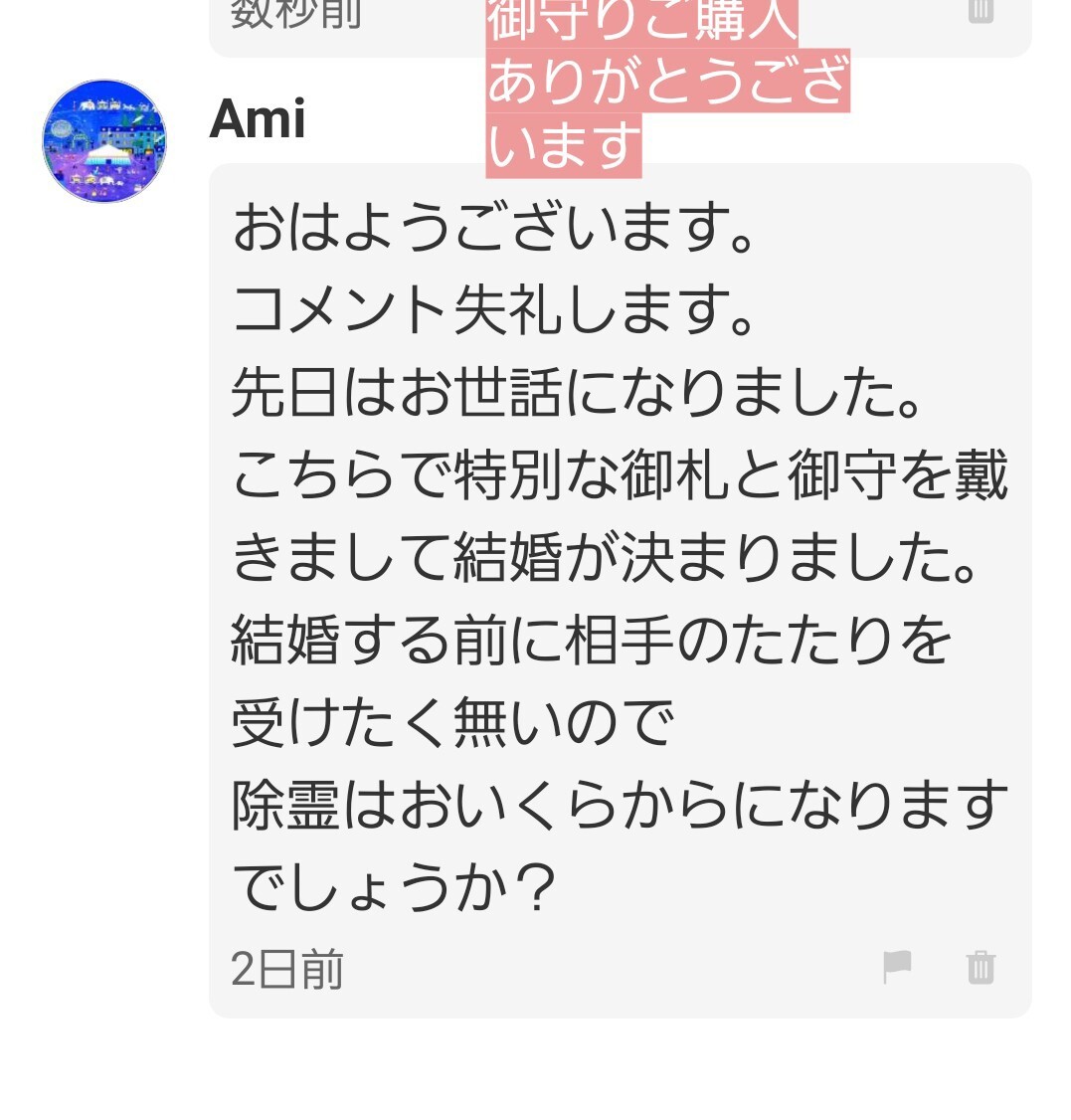This screenshot has width=1071, height=1120.
Task: Delete Ami's comment with the trash icon
Action: point(981,967)
